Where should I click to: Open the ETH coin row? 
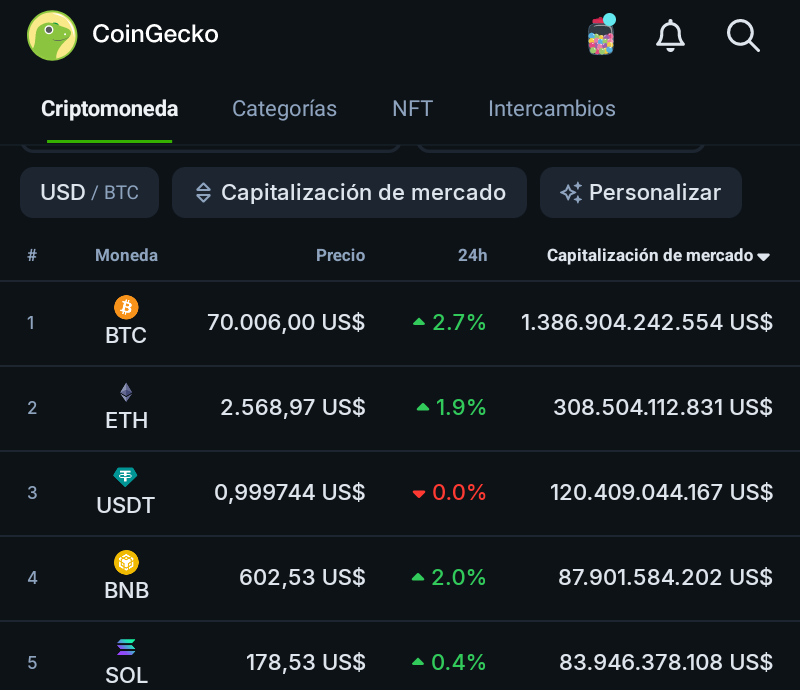pyautogui.click(x=126, y=407)
